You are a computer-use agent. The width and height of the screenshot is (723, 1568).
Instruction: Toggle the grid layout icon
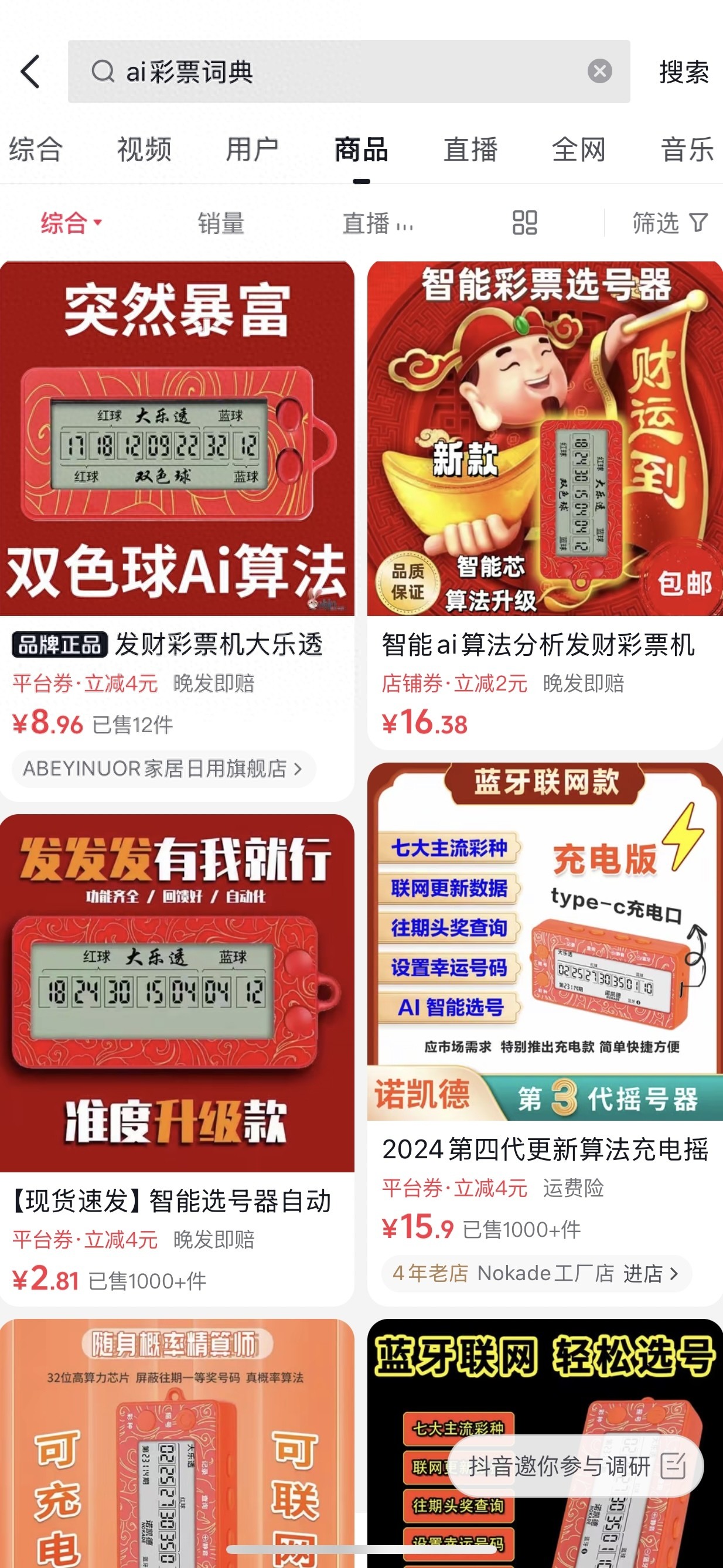tap(524, 223)
